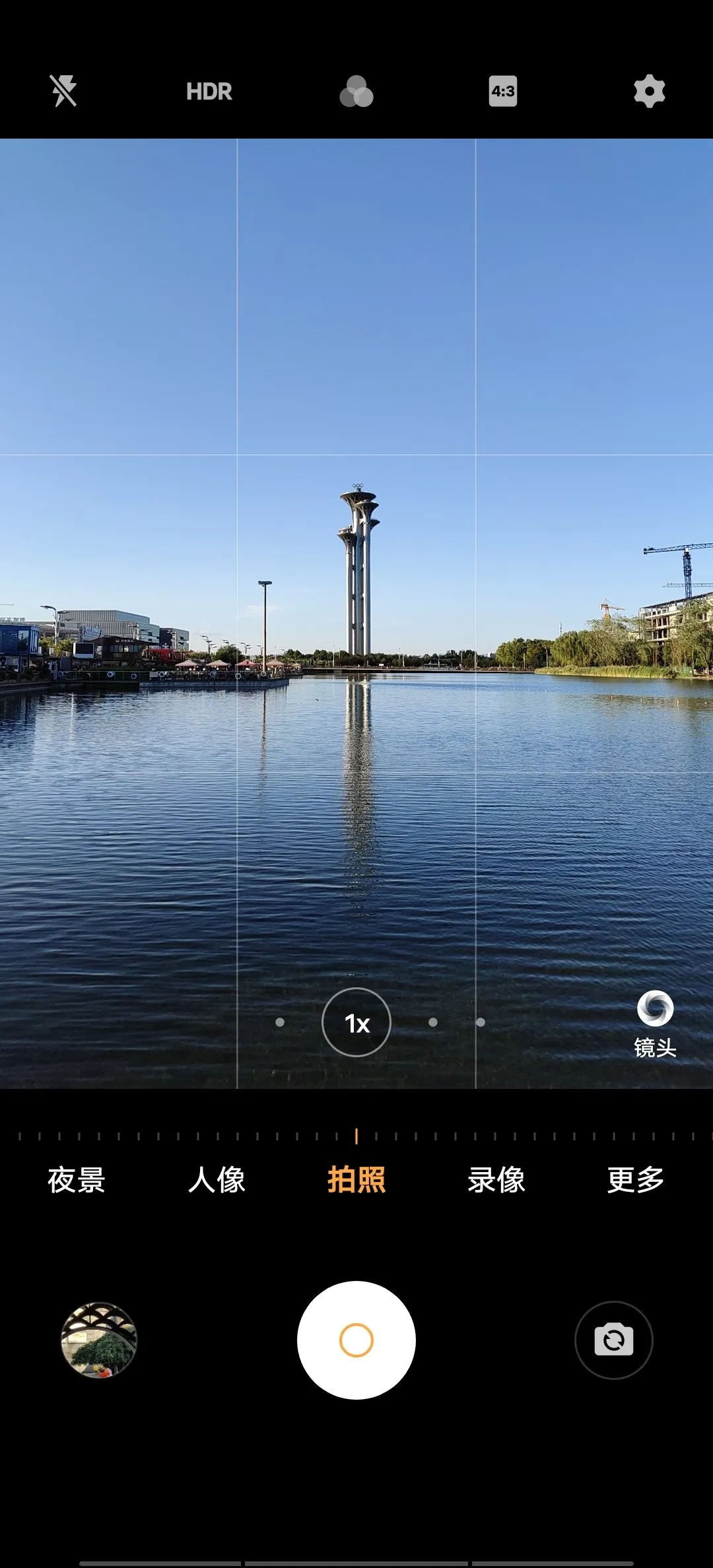Open the last photo thumbnail

[99, 1340]
